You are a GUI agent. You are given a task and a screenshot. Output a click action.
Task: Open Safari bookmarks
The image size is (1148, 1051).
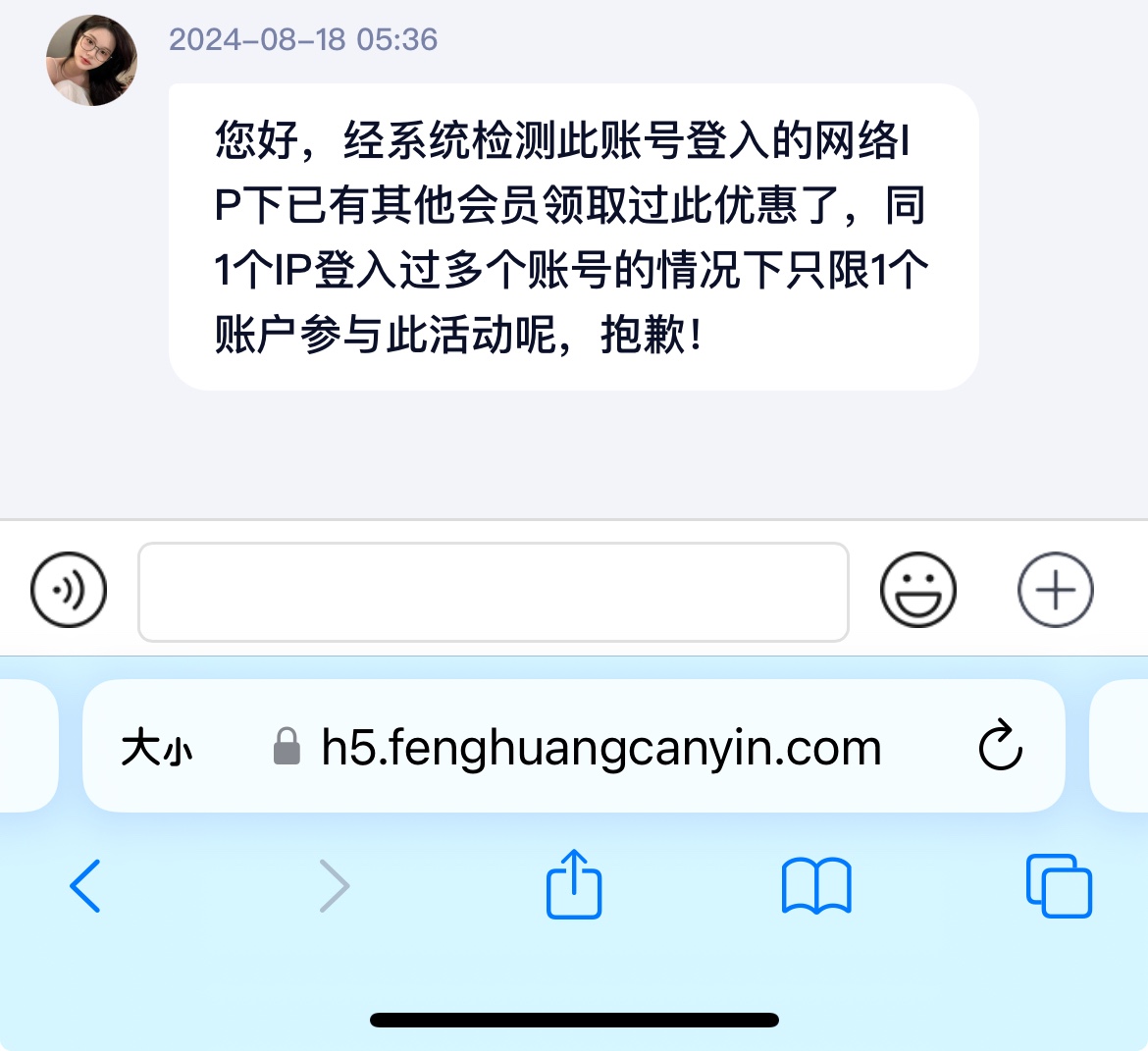(816, 886)
